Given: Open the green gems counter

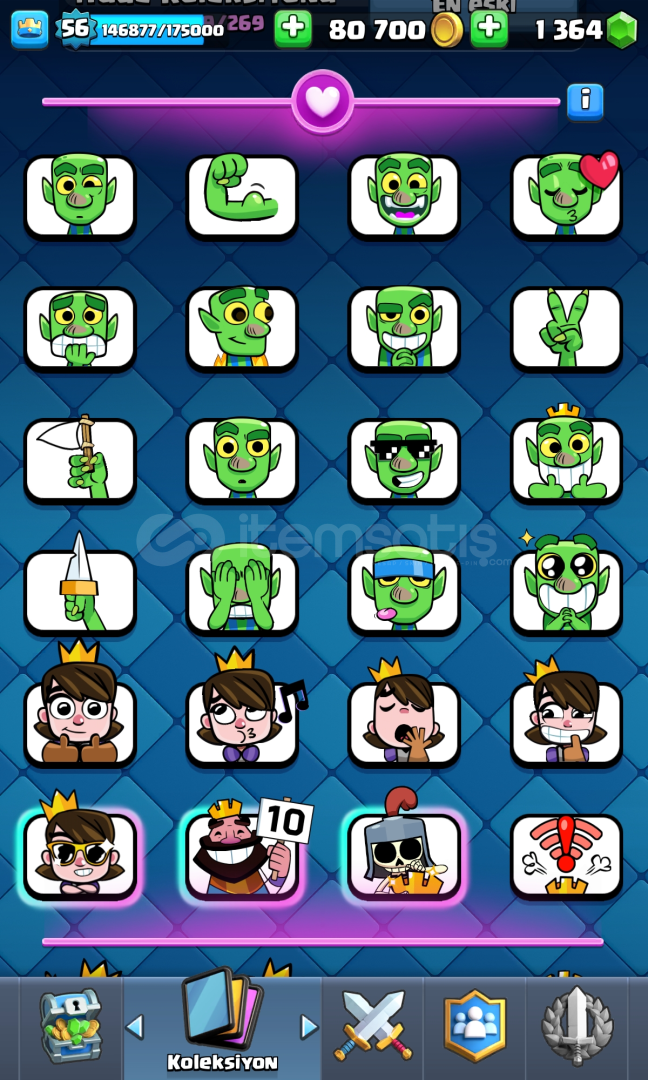Looking at the screenshot, I should (x=585, y=30).
